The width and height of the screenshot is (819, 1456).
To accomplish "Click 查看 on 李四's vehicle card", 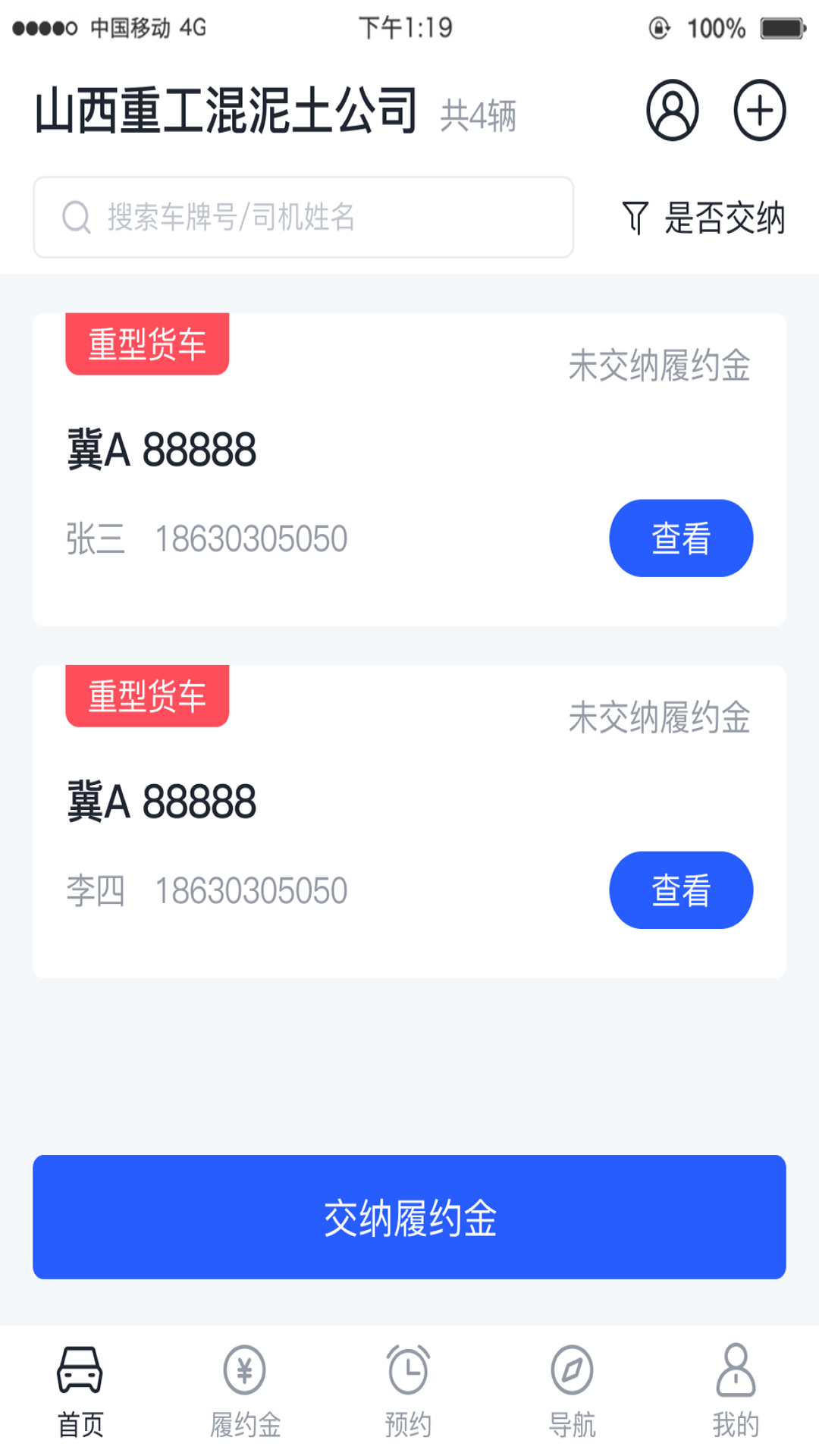I will click(680, 890).
